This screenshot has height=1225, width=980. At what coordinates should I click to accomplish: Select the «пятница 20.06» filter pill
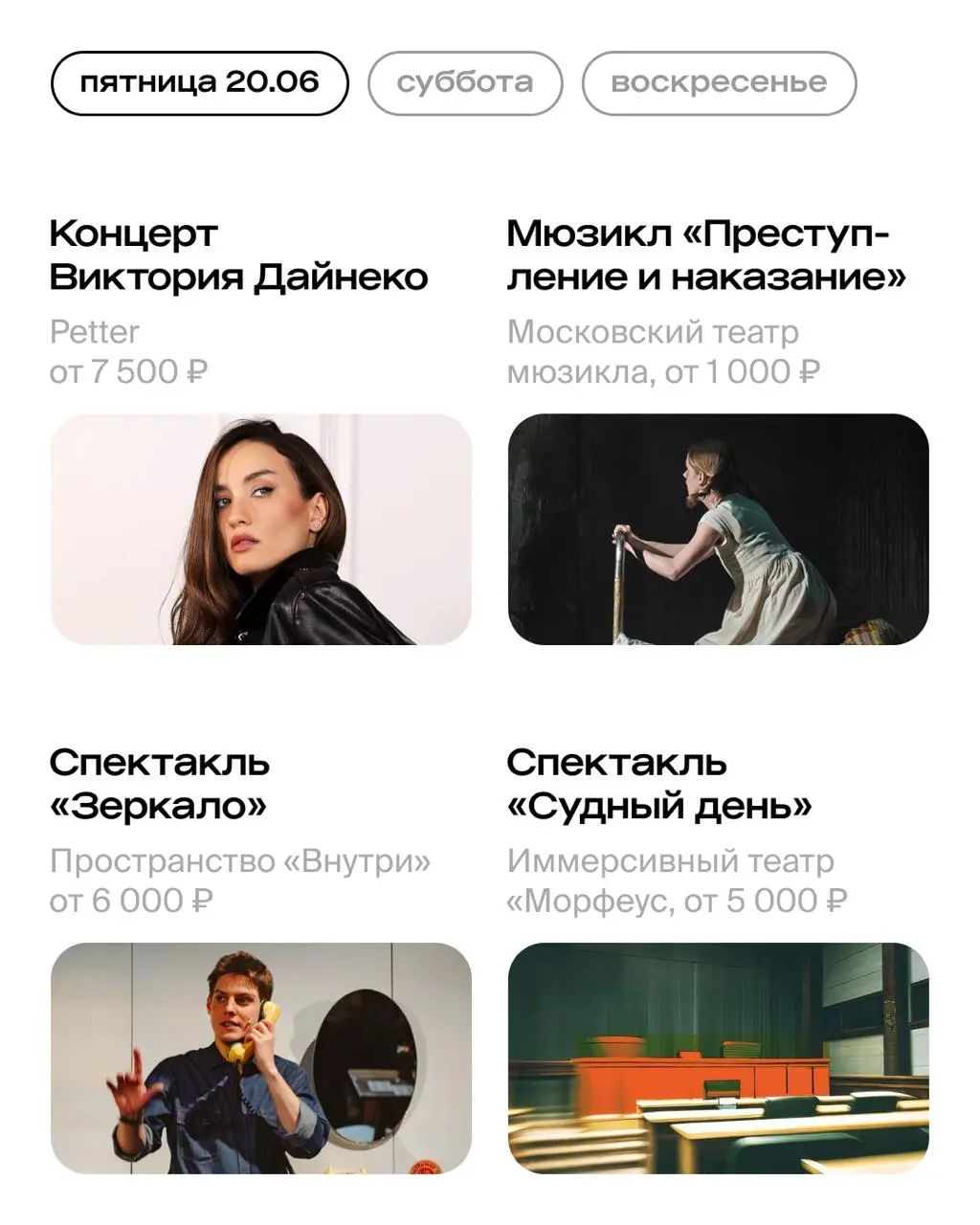coord(200,82)
